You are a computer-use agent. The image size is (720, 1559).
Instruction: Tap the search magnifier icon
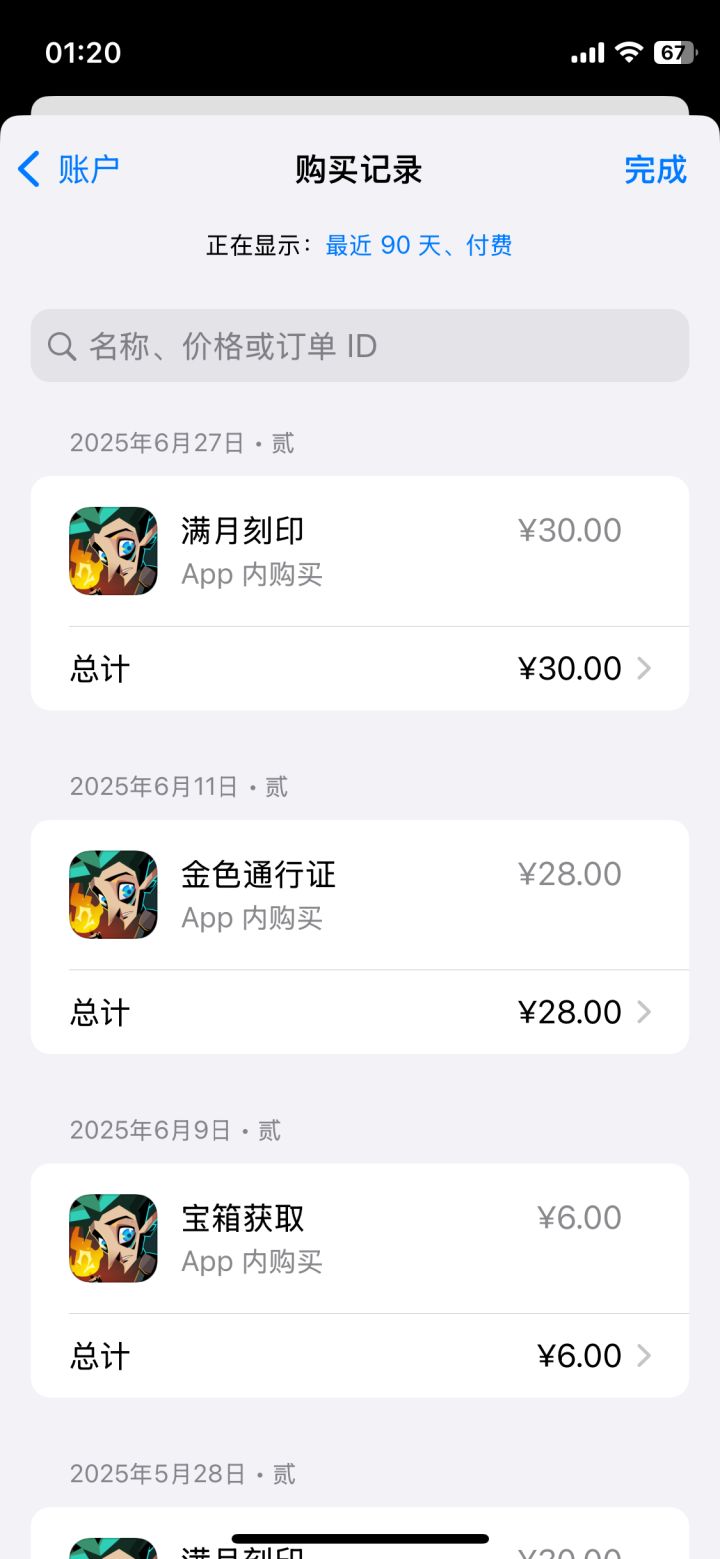(x=61, y=345)
